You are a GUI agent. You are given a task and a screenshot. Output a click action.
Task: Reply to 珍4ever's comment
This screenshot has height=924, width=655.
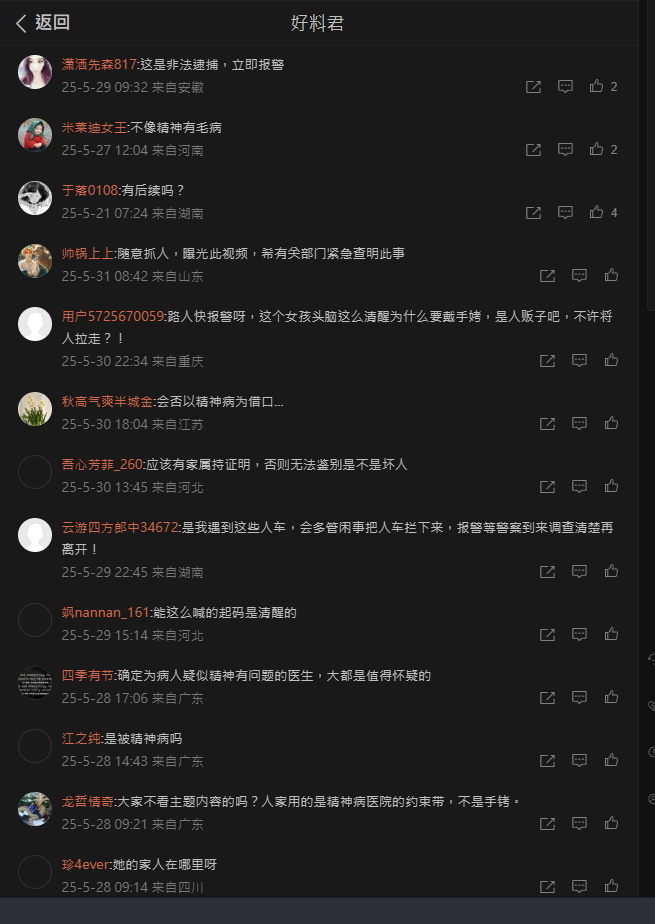tap(579, 887)
